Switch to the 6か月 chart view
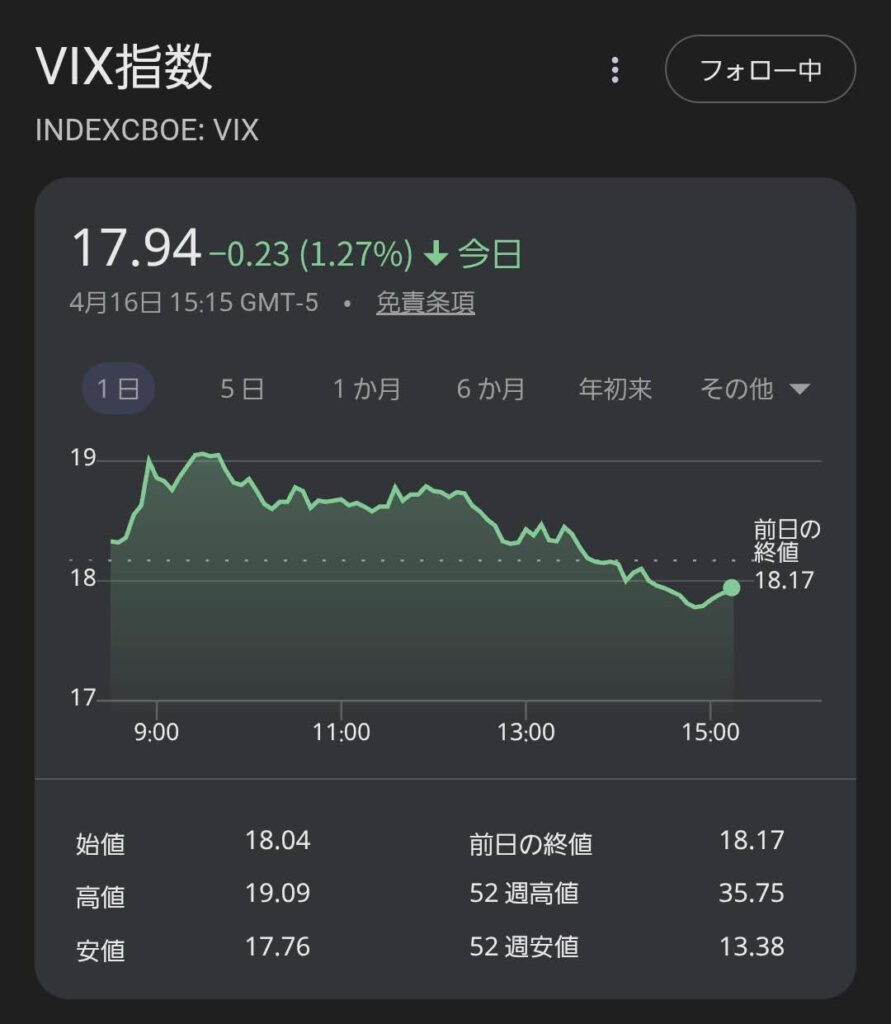This screenshot has height=1024, width=891. (491, 389)
